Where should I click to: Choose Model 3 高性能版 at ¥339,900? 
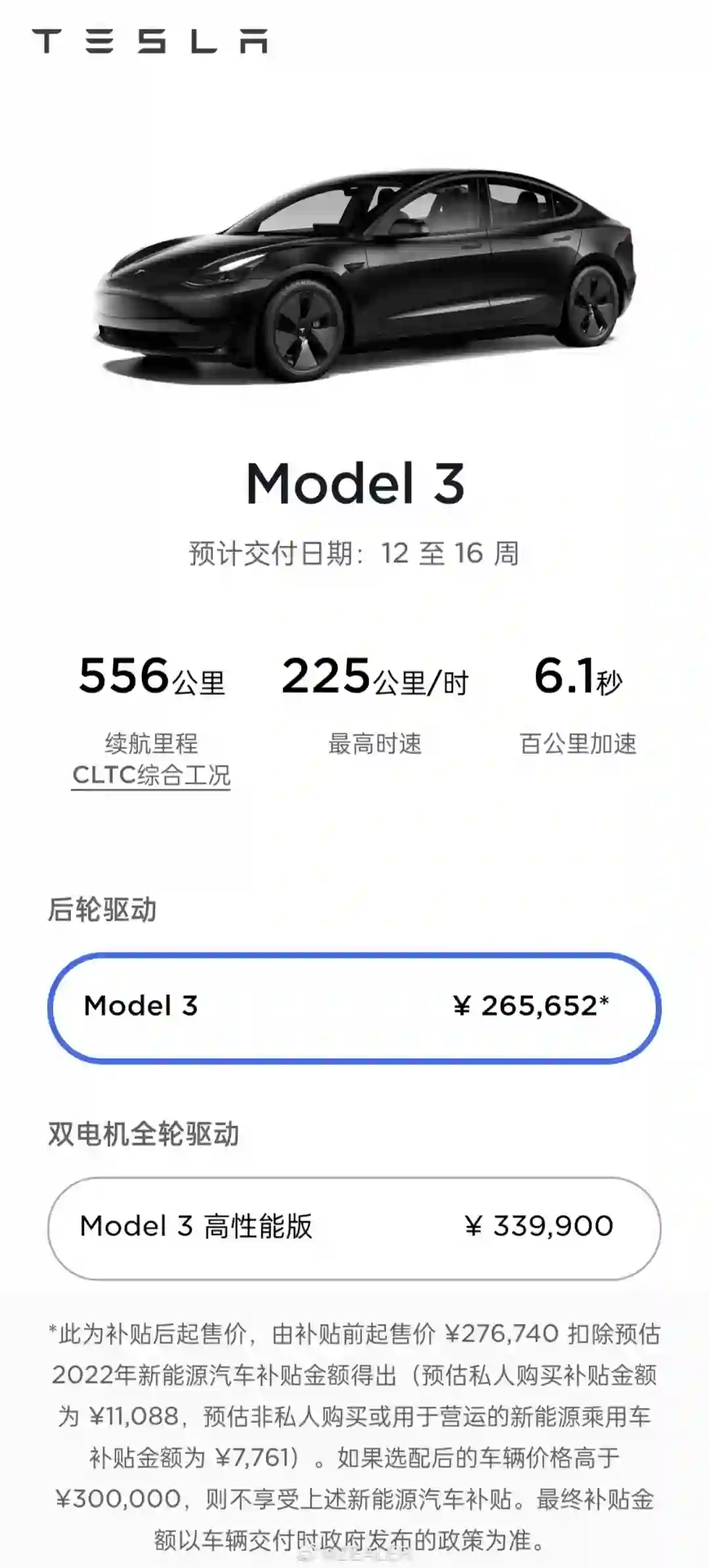pyautogui.click(x=354, y=1227)
